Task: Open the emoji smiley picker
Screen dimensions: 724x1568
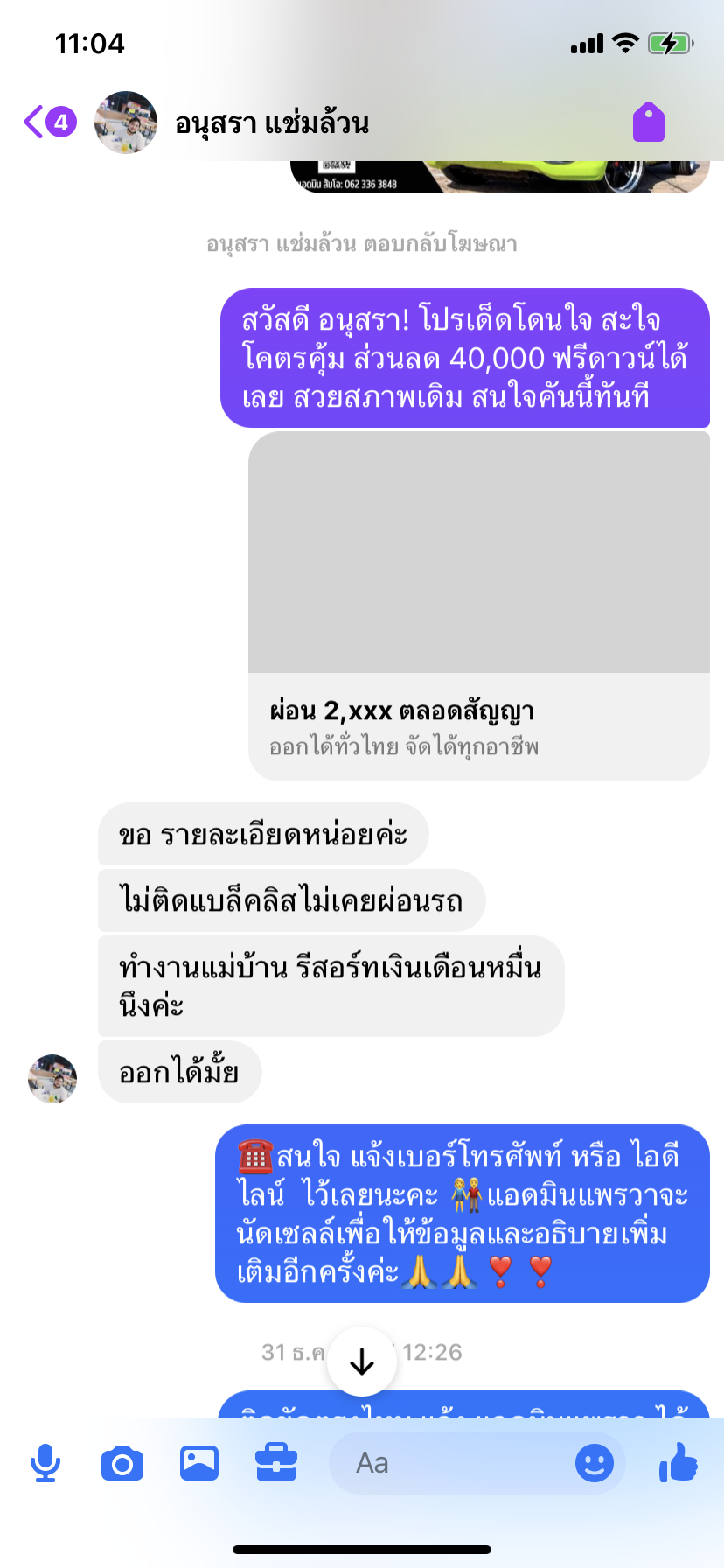Action: (595, 1463)
